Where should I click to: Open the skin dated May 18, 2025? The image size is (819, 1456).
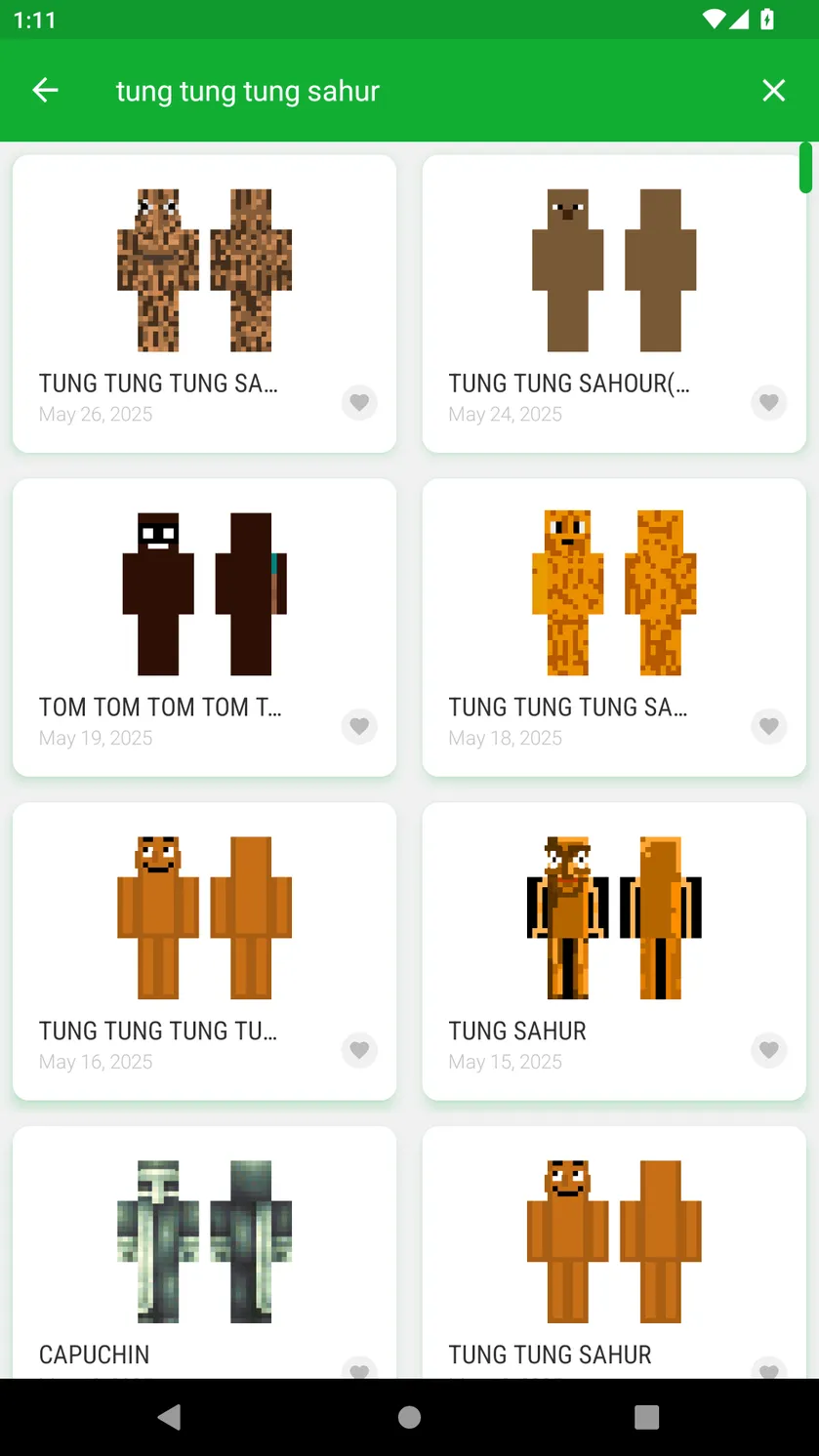[614, 627]
